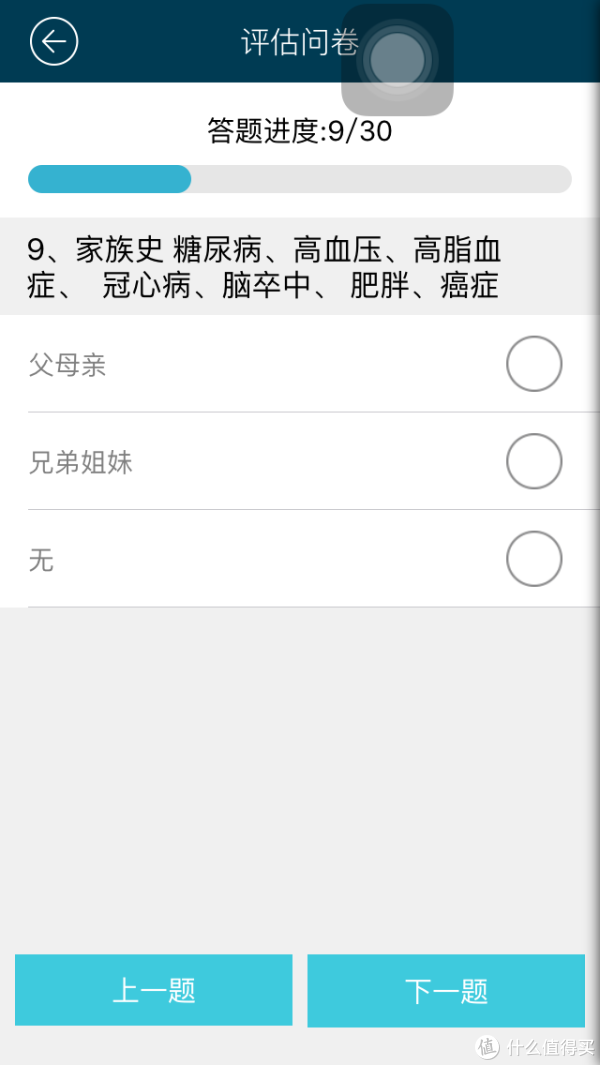The height and width of the screenshot is (1065, 600).
Task: Continue to next question with 下一题
Action: [446, 990]
